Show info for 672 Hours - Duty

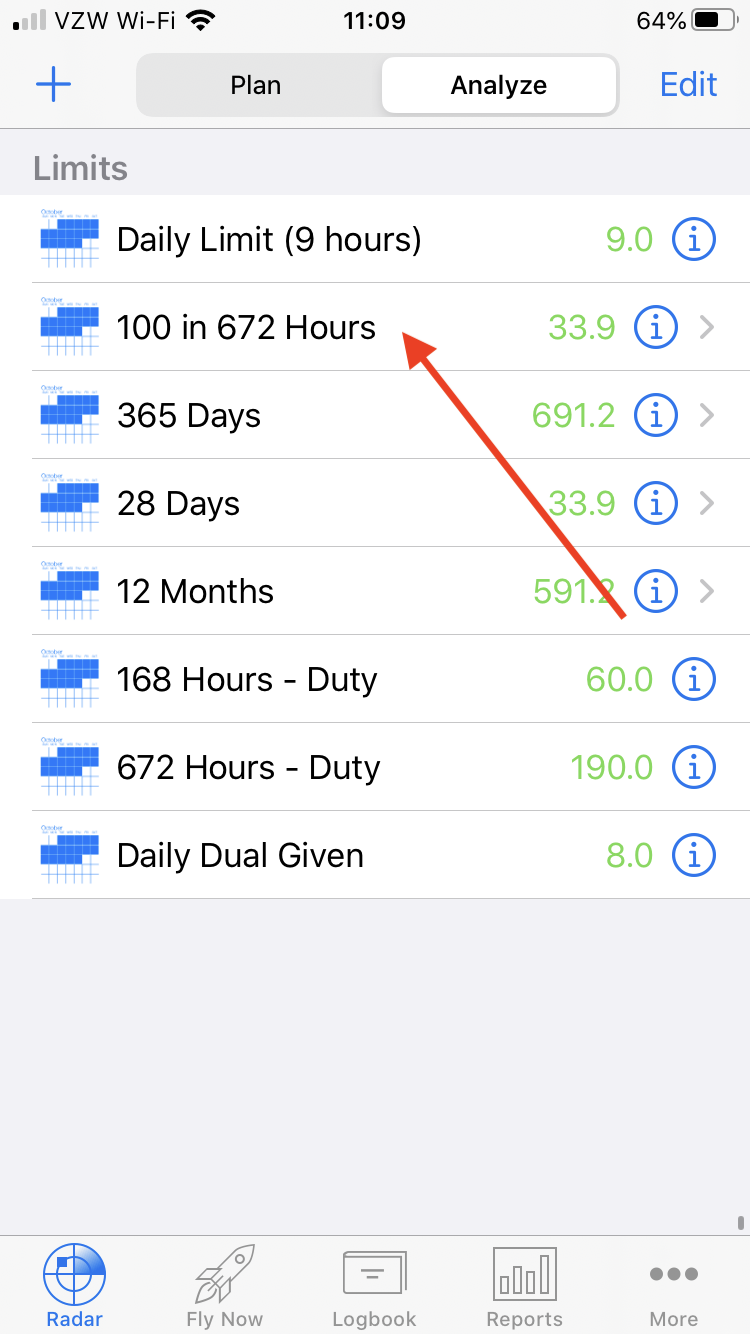693,768
